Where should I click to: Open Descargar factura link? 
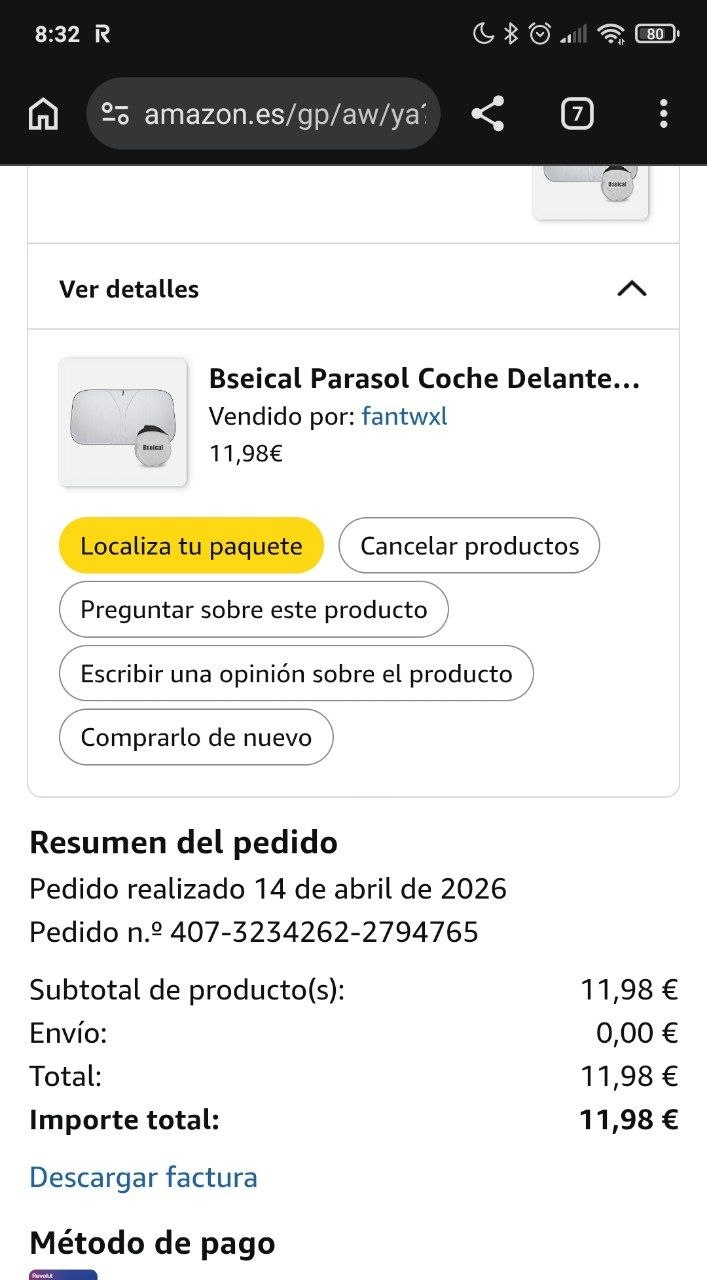pos(143,1177)
